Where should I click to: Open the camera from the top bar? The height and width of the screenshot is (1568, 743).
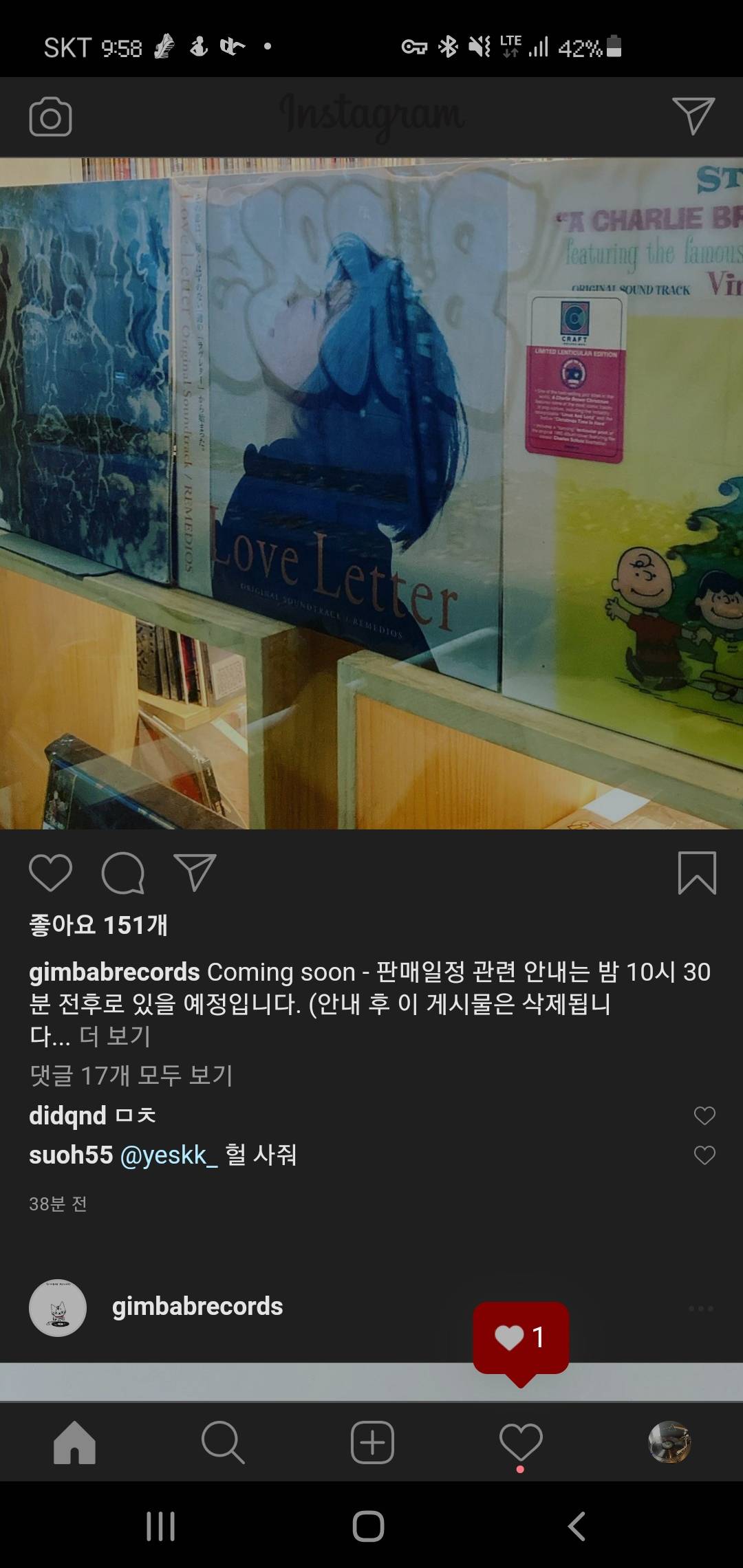[x=50, y=117]
